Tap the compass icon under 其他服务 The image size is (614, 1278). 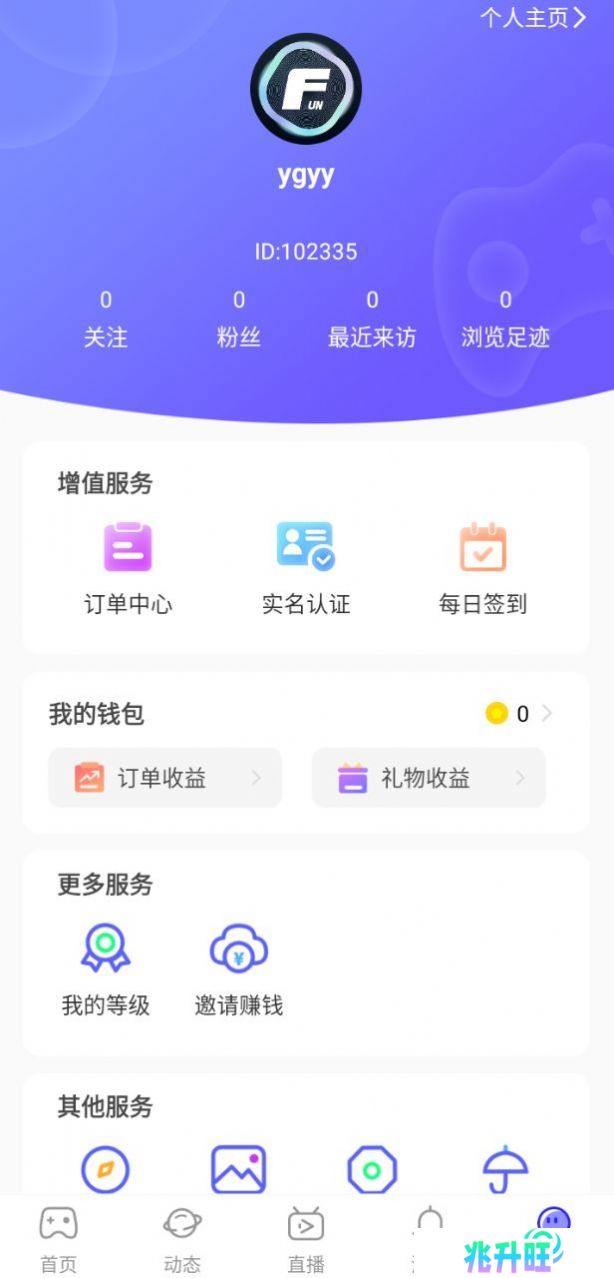(x=105, y=1169)
